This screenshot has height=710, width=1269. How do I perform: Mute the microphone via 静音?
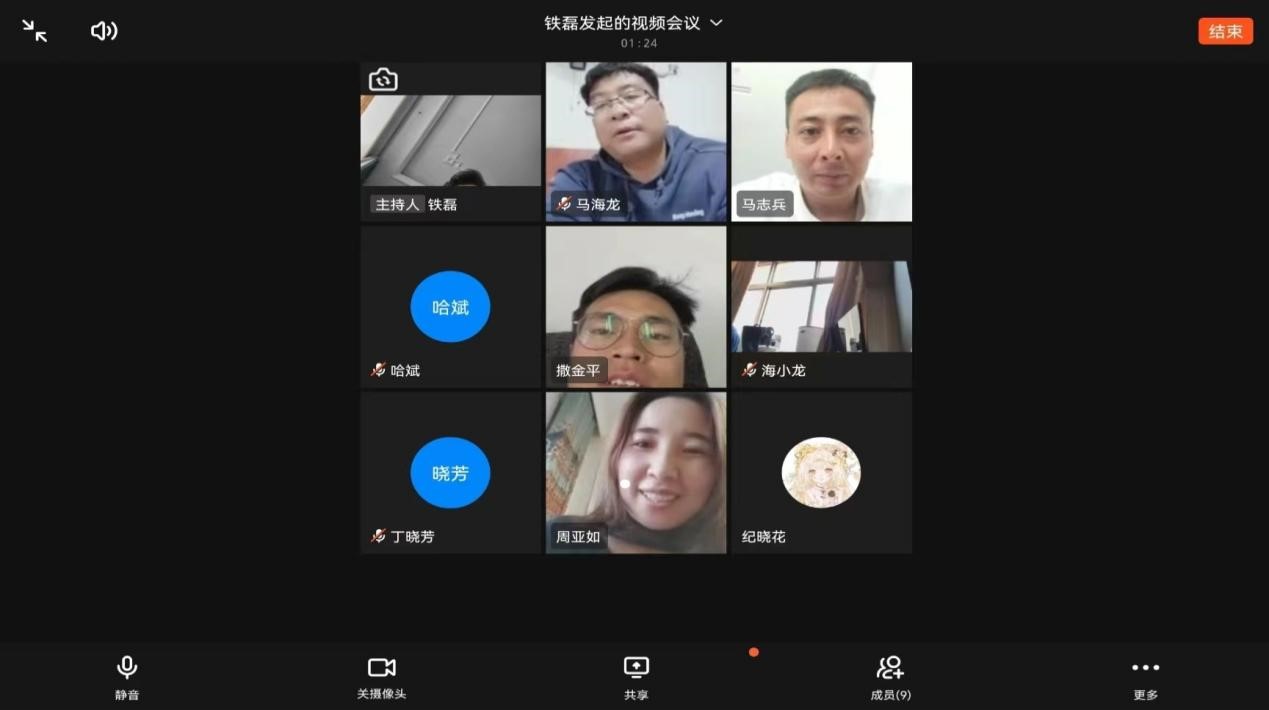point(127,676)
